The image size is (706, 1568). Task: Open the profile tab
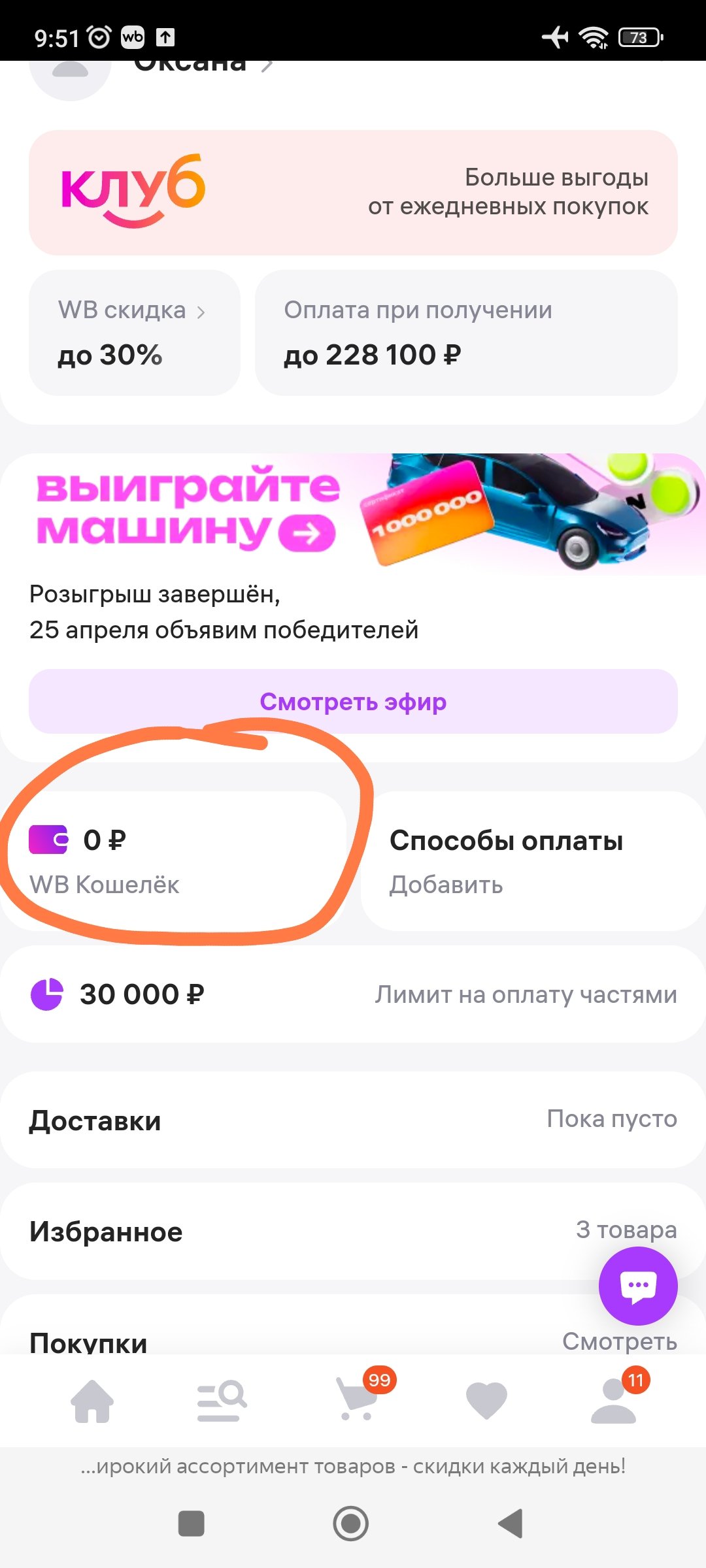pyautogui.click(x=613, y=1401)
